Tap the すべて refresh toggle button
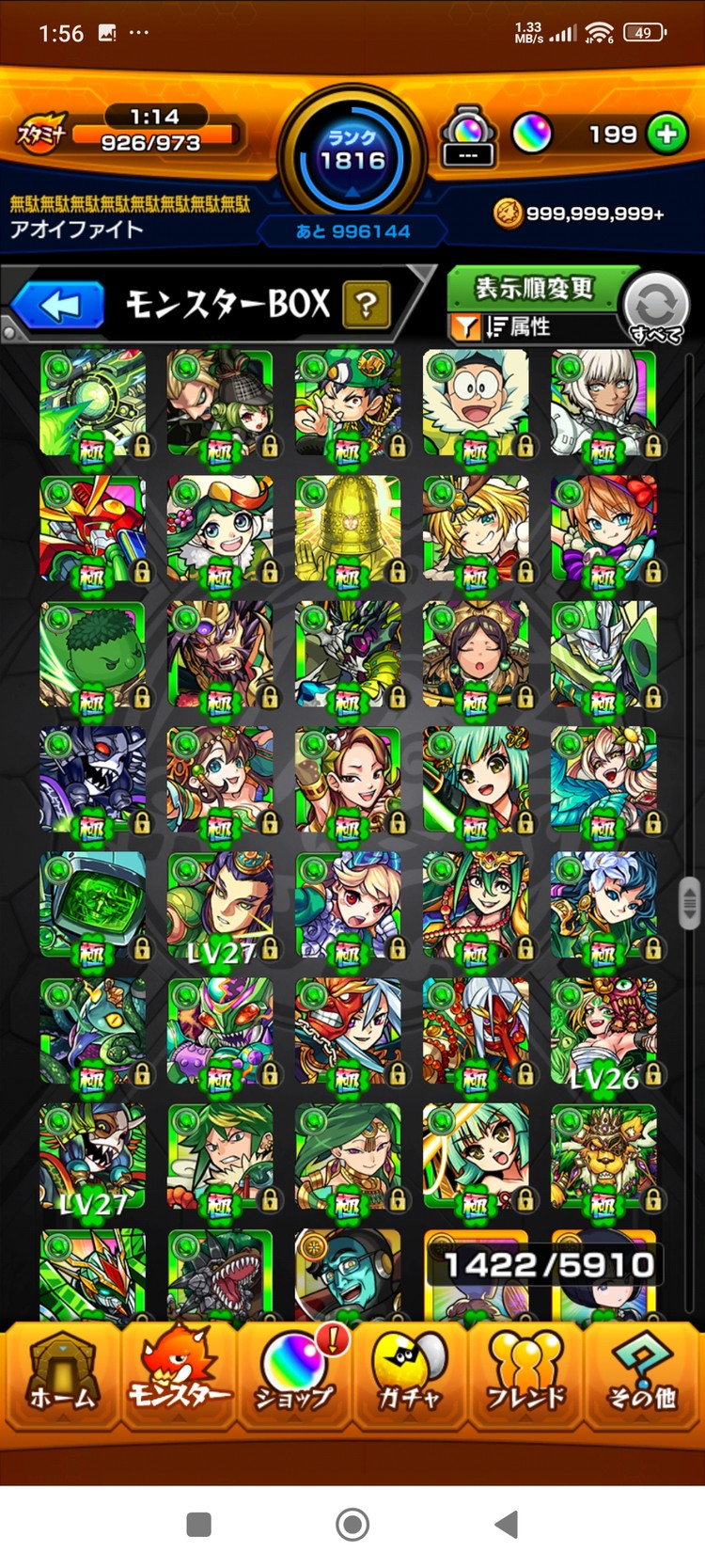705x1568 pixels. pyautogui.click(x=656, y=308)
